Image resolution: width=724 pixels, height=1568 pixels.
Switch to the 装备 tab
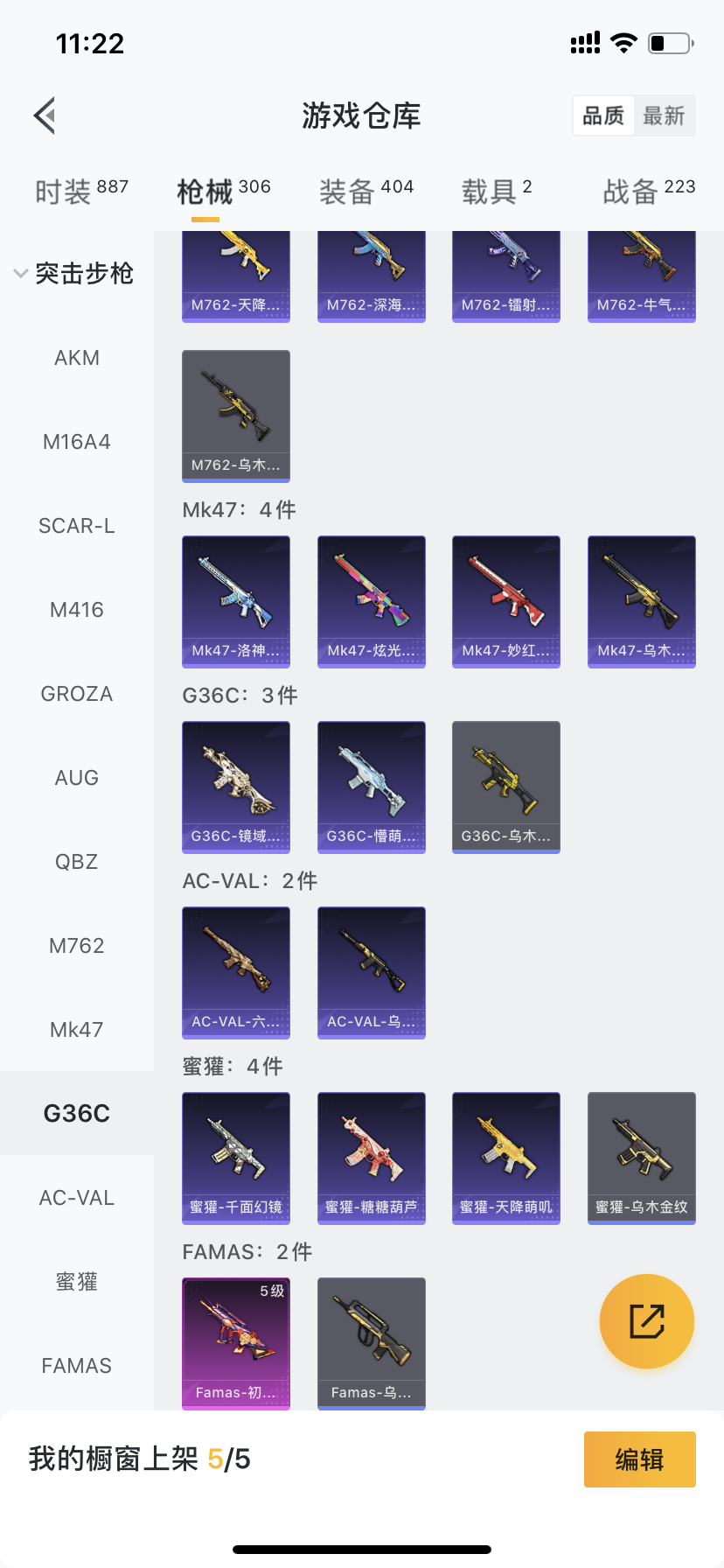pos(365,191)
